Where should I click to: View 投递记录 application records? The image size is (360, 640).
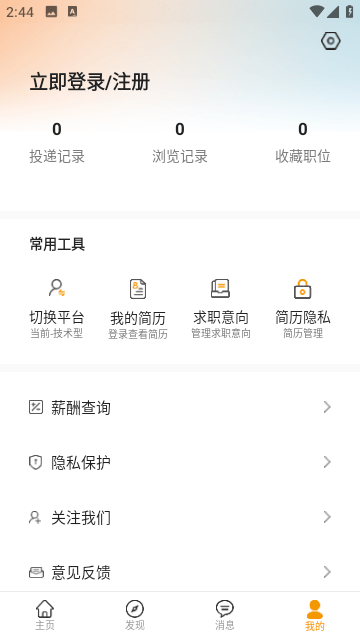57,143
